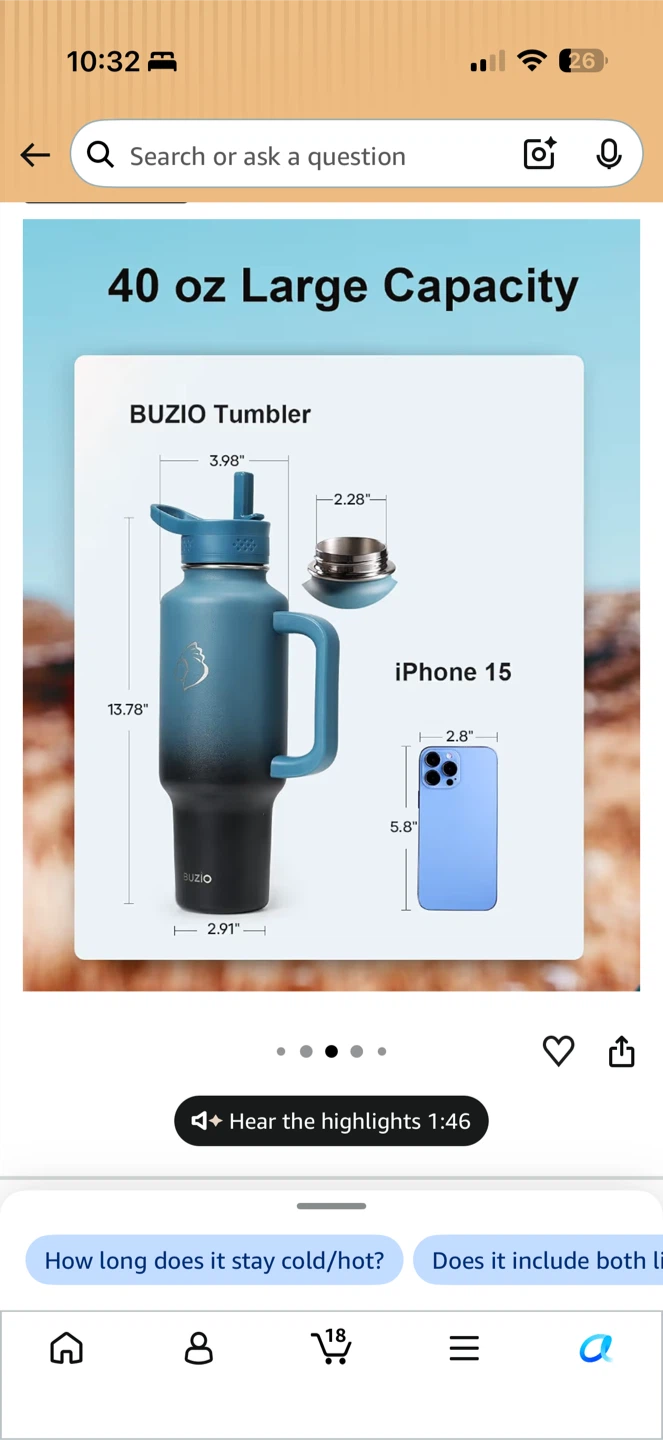Start voice search with the microphone
The height and width of the screenshot is (1440, 663).
pos(608,154)
